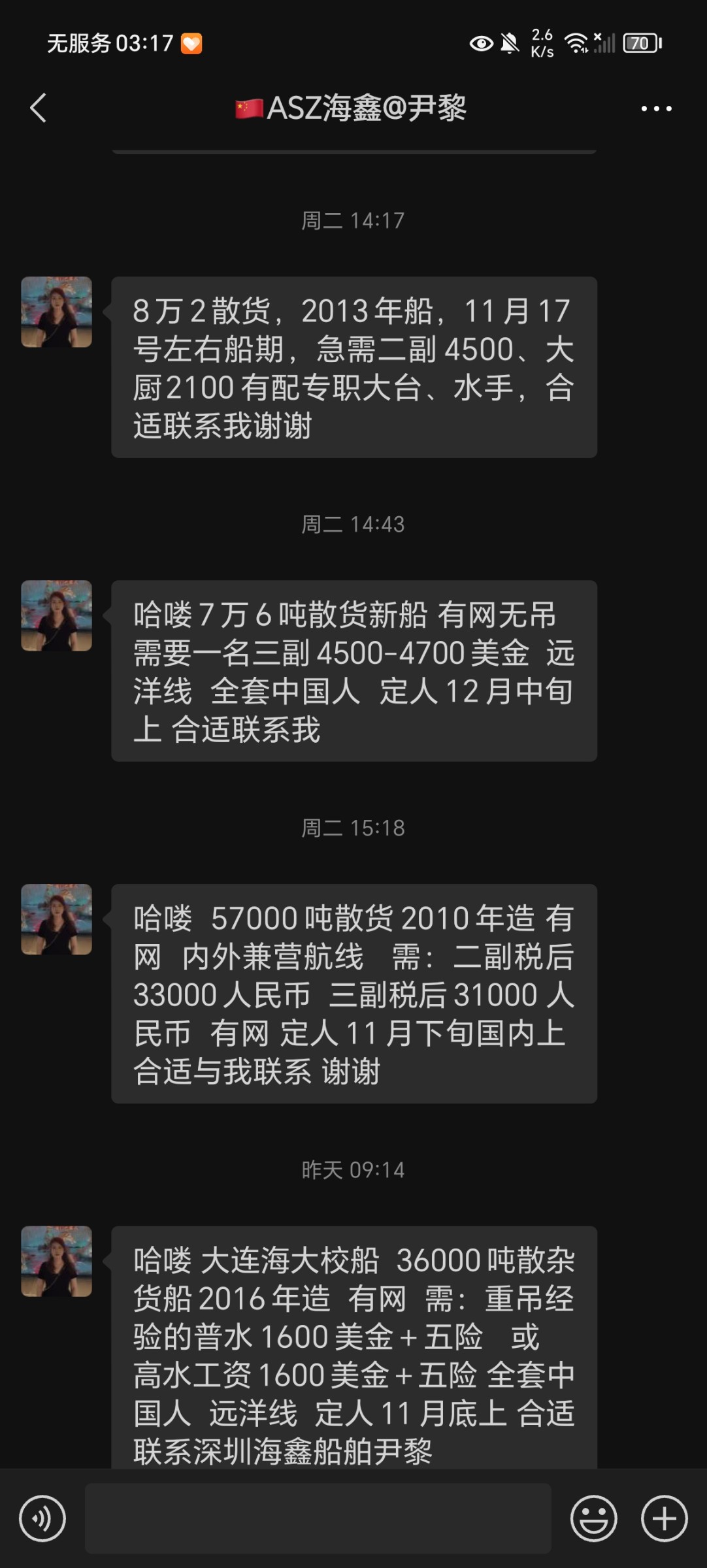Viewport: 707px width, 1568px height.
Task: Go back from the ASZ海鑫@尹黎 chat
Action: [x=39, y=108]
